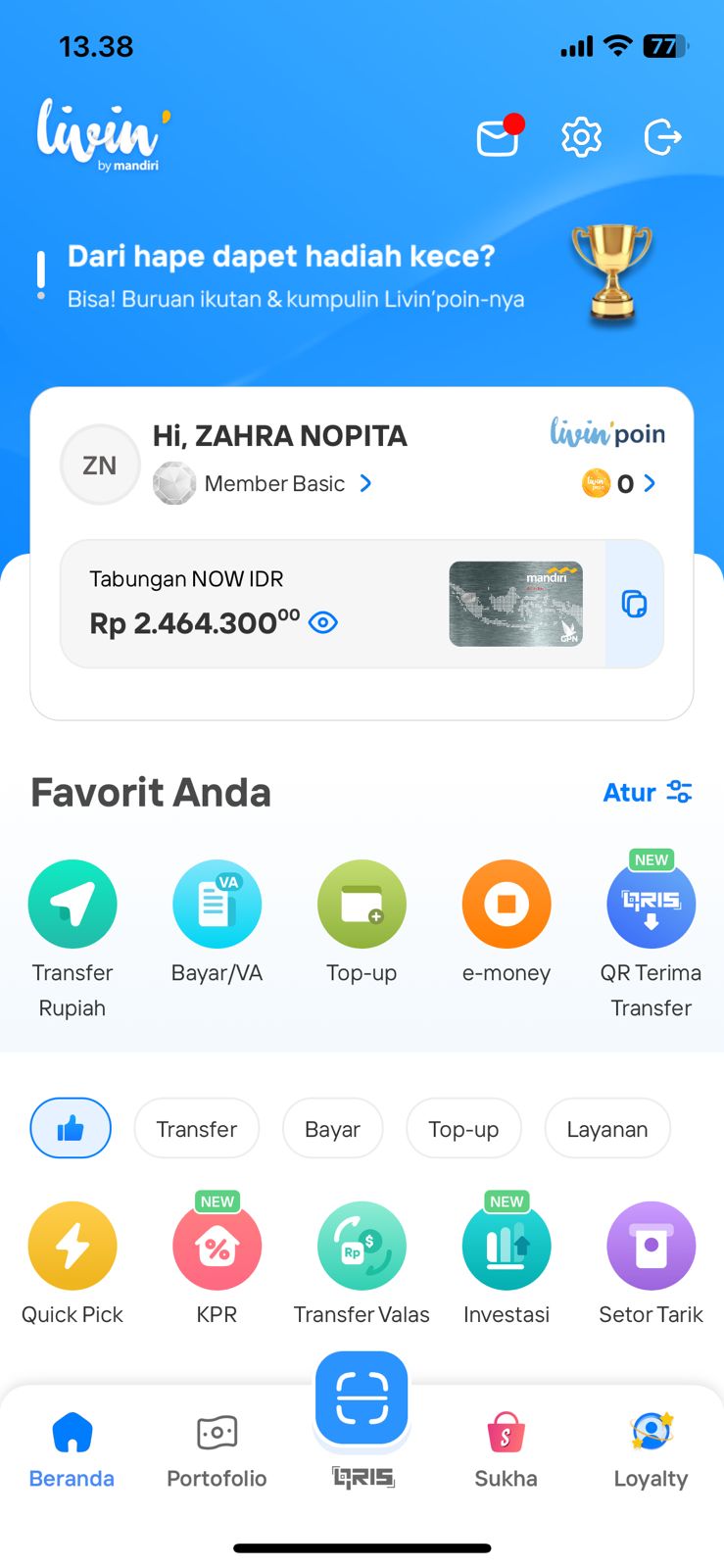Select the e-money shortcut

click(507, 922)
